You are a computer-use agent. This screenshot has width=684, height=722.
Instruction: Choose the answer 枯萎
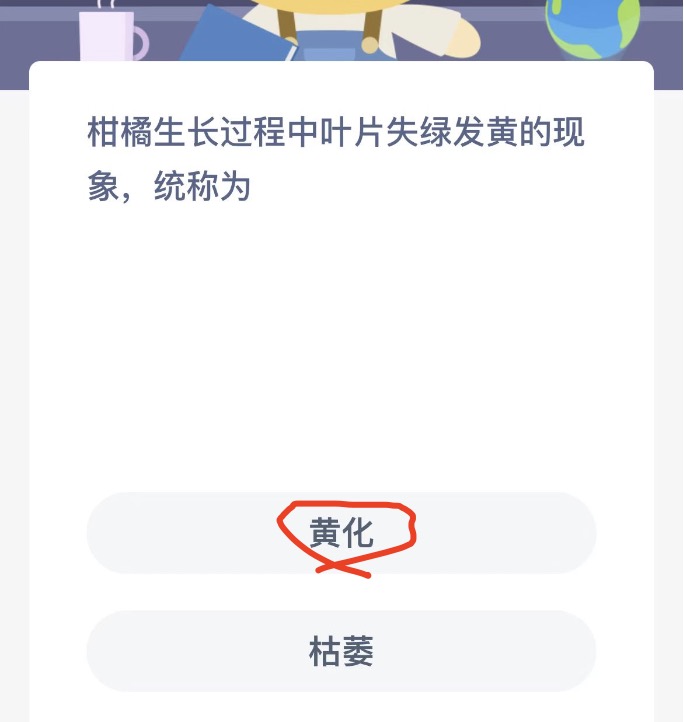coord(341,652)
